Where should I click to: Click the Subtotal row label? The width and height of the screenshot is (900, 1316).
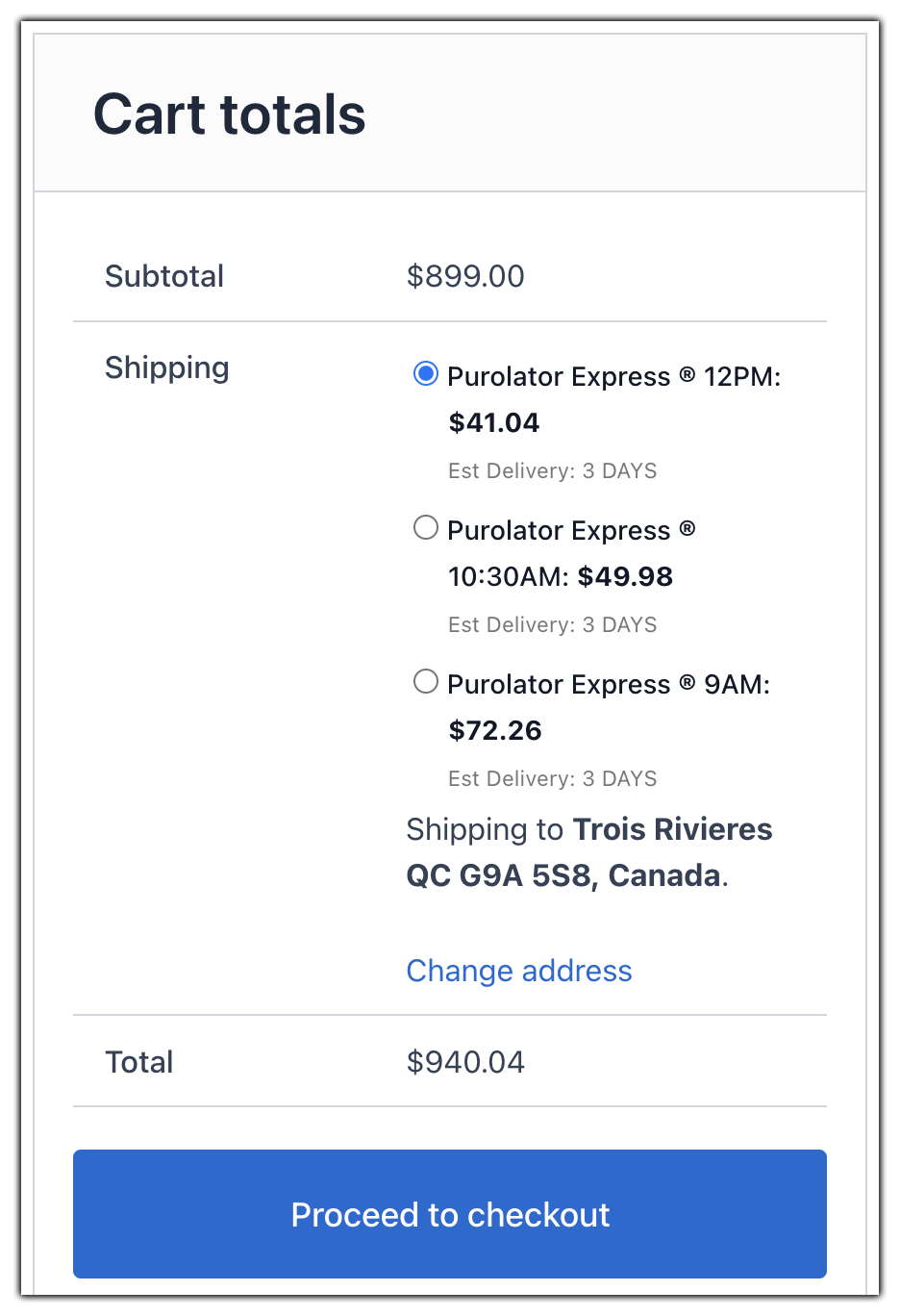pos(164,276)
